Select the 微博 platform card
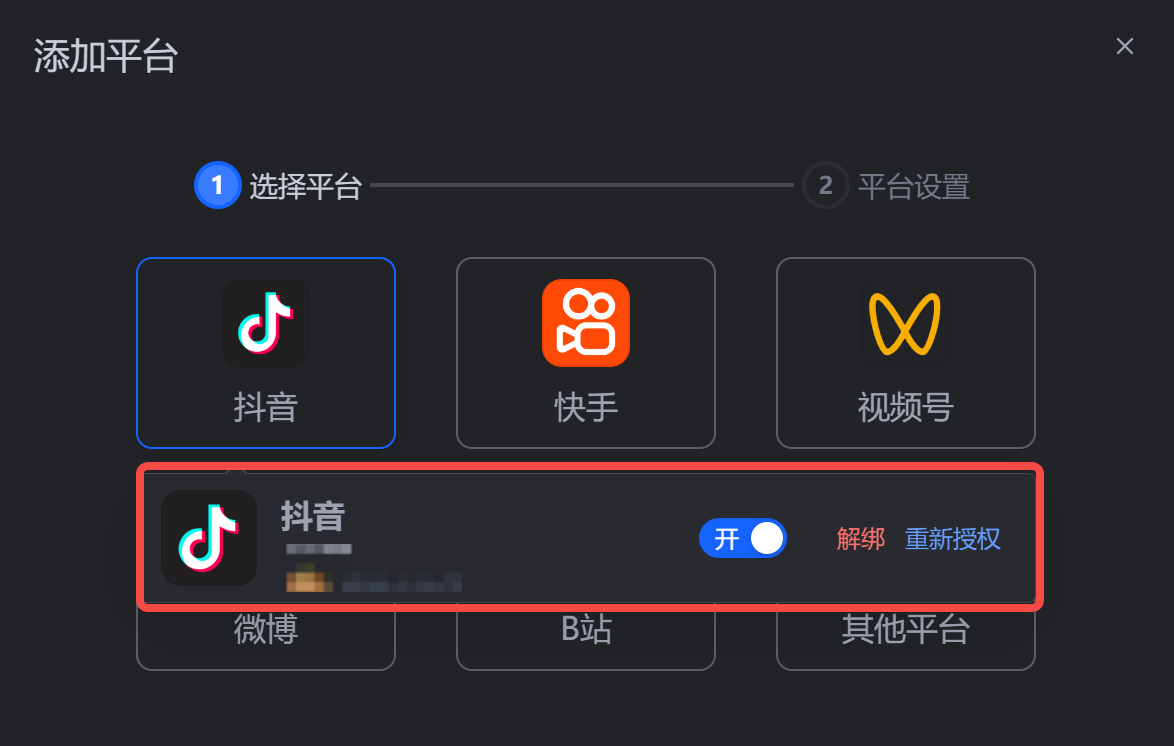The image size is (1174, 746). coord(266,635)
